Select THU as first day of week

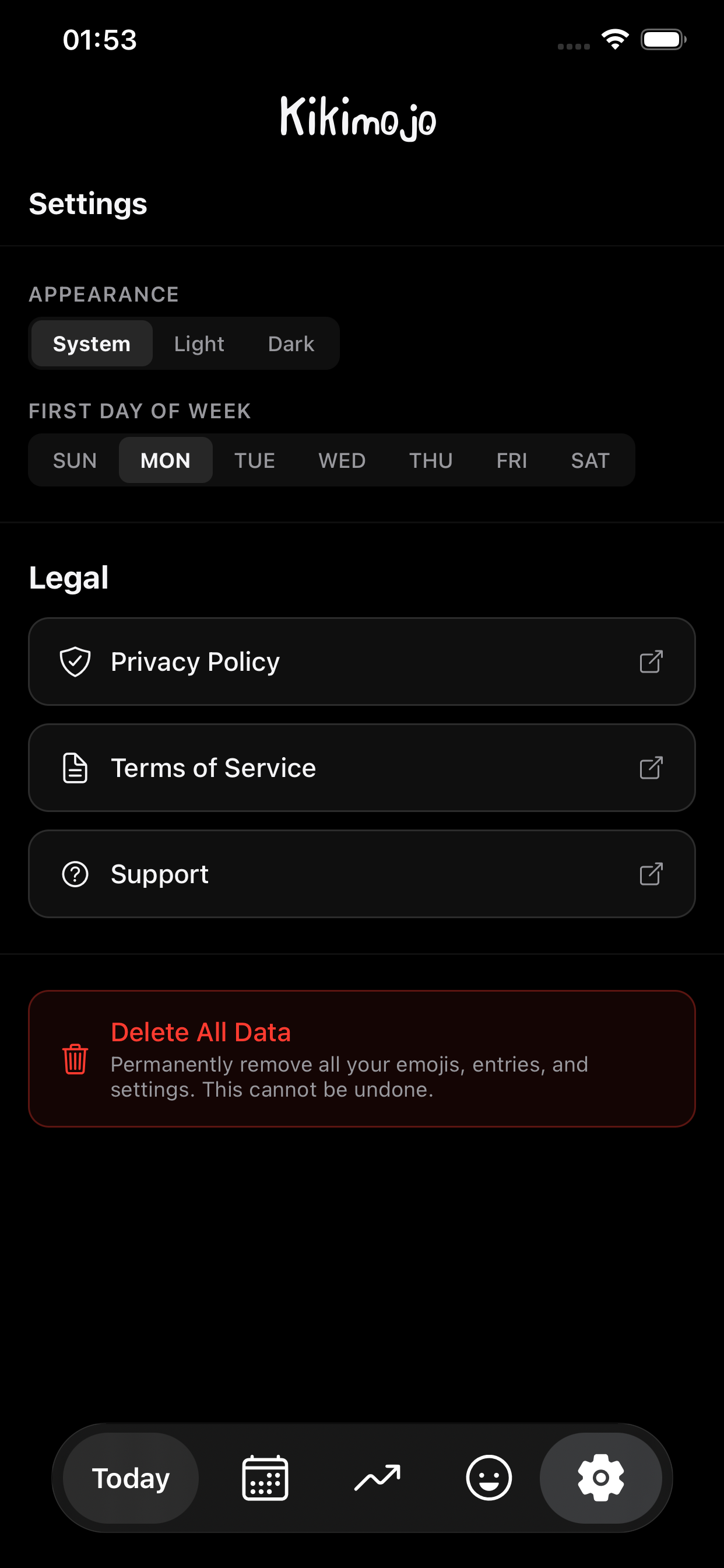coord(431,461)
